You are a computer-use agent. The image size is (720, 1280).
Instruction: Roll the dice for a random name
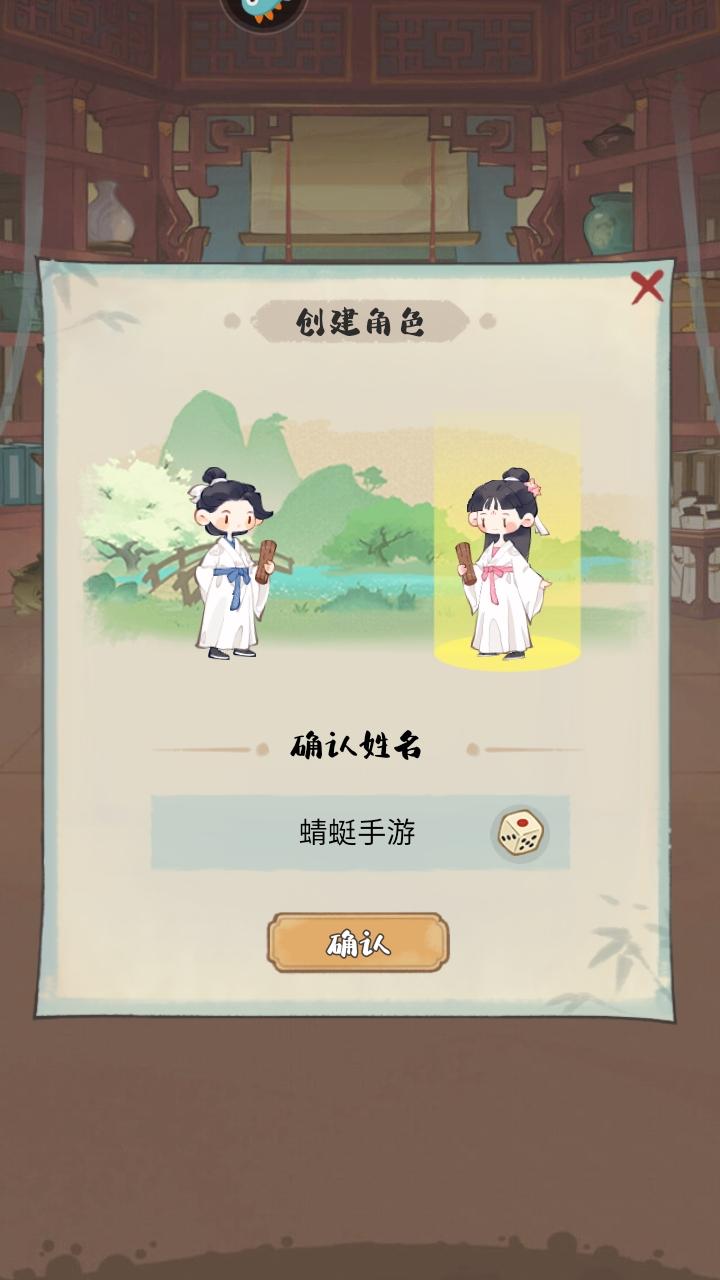(520, 832)
